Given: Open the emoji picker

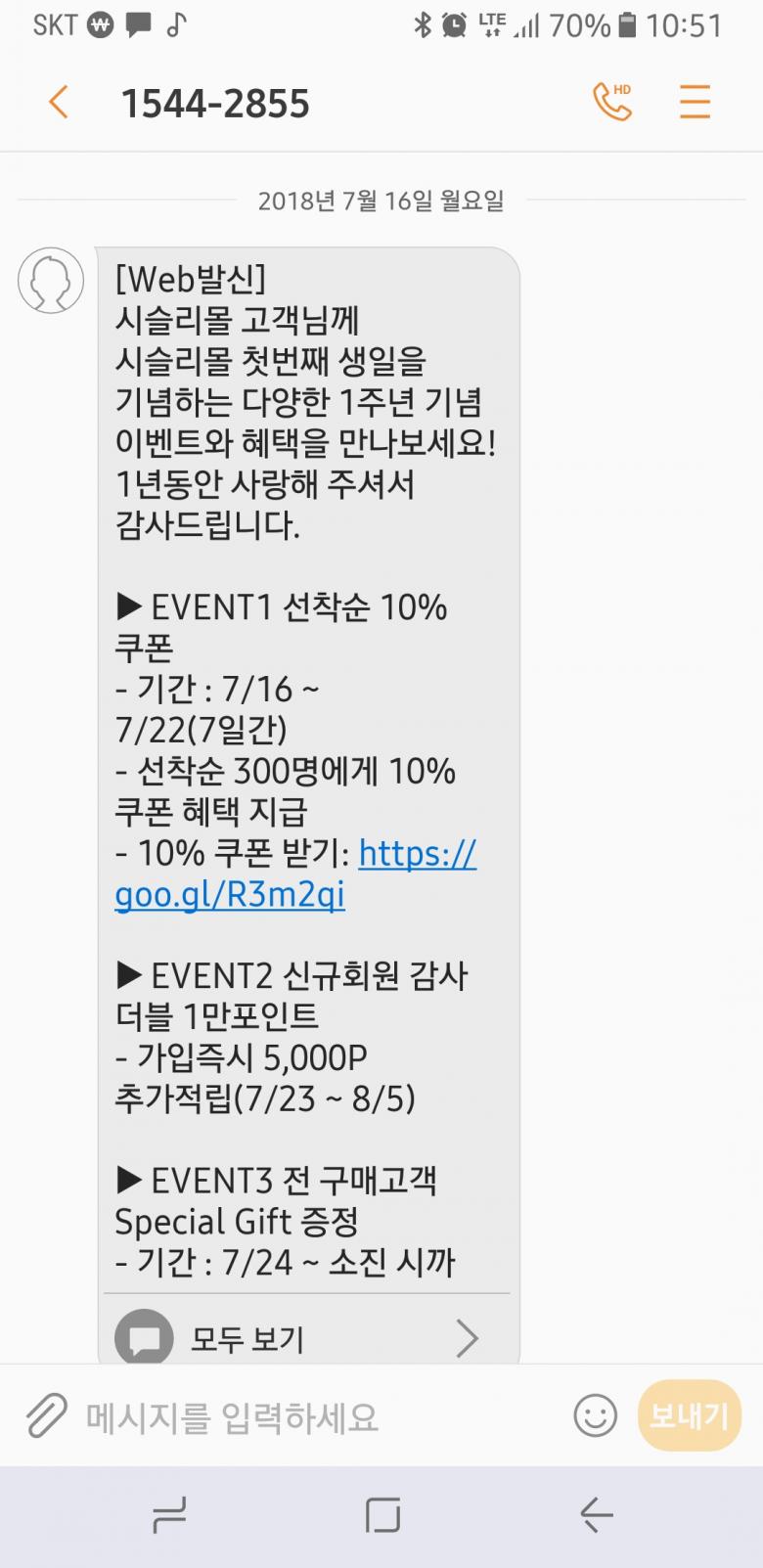Looking at the screenshot, I should click(x=595, y=1415).
